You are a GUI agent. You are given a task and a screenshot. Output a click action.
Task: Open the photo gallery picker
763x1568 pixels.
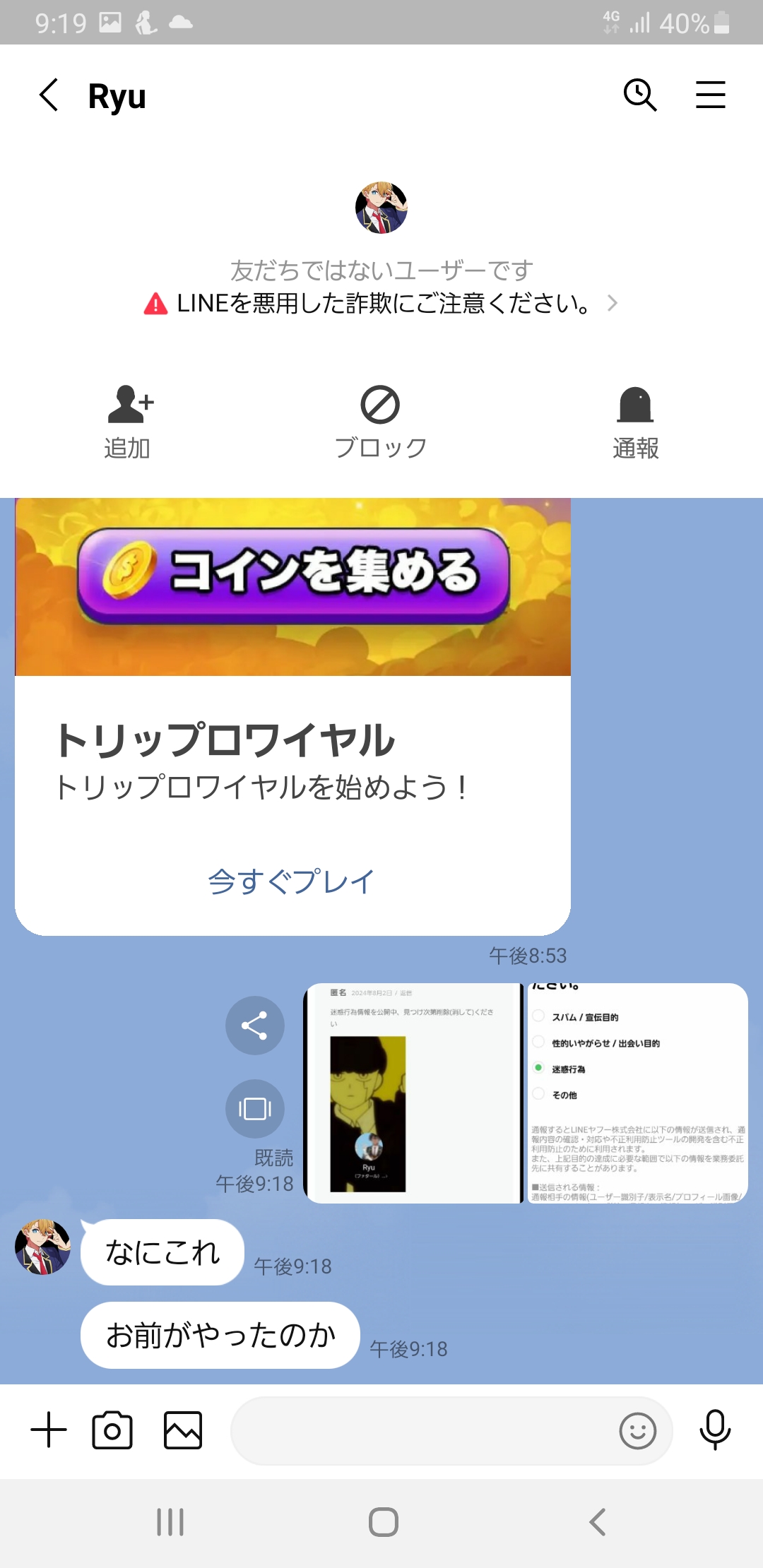(183, 1430)
